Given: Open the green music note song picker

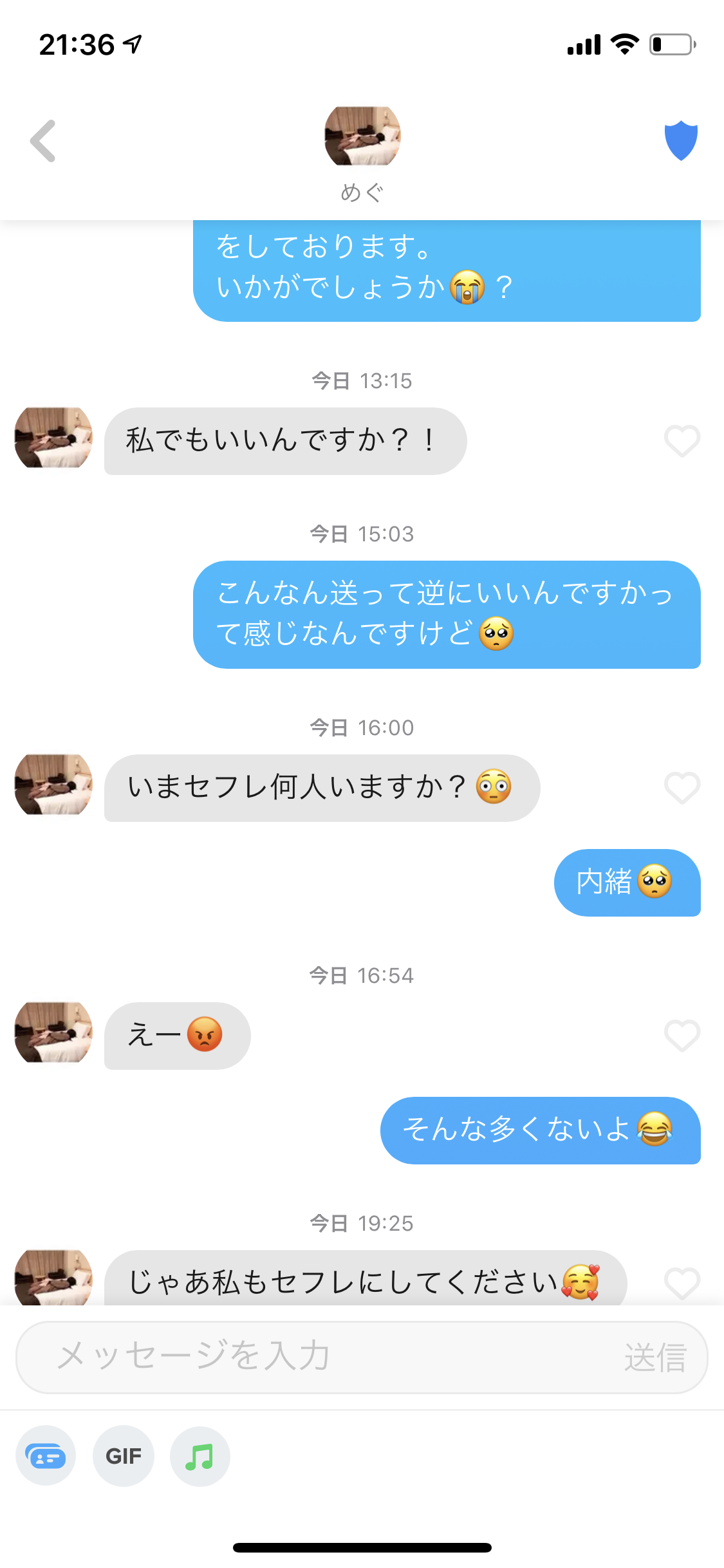Looking at the screenshot, I should [200, 1456].
